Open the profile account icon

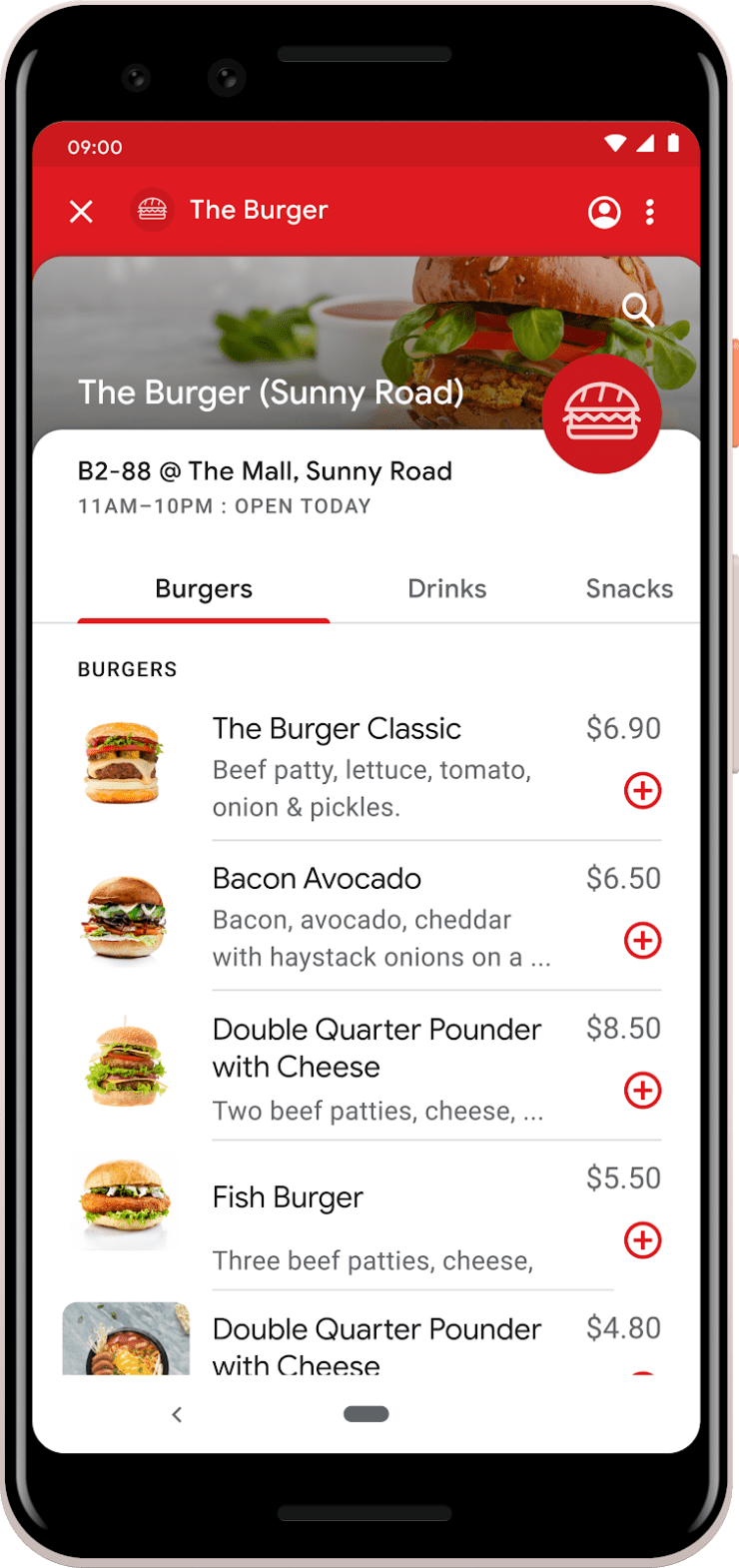point(604,212)
